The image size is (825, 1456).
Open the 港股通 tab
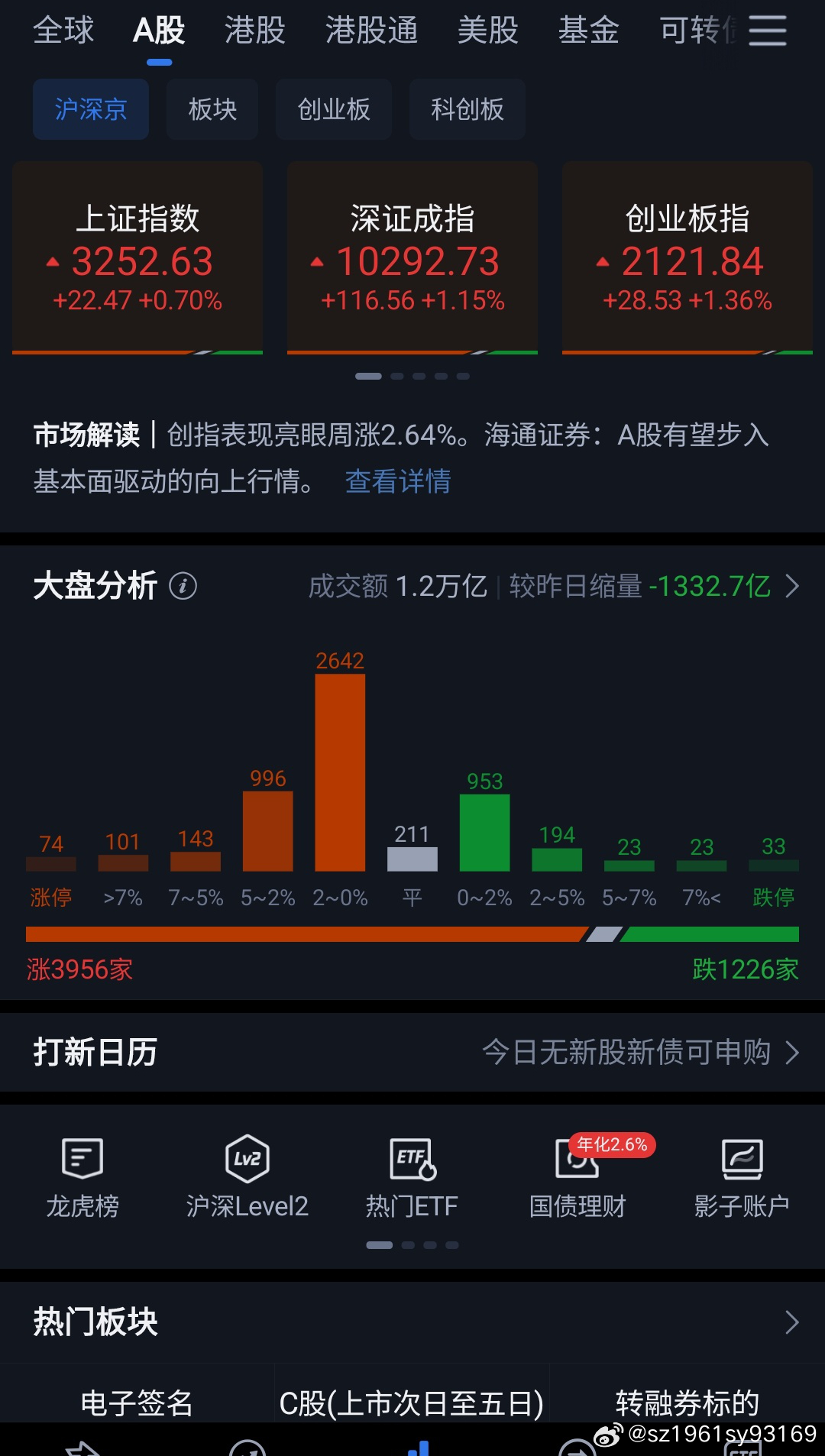(372, 31)
